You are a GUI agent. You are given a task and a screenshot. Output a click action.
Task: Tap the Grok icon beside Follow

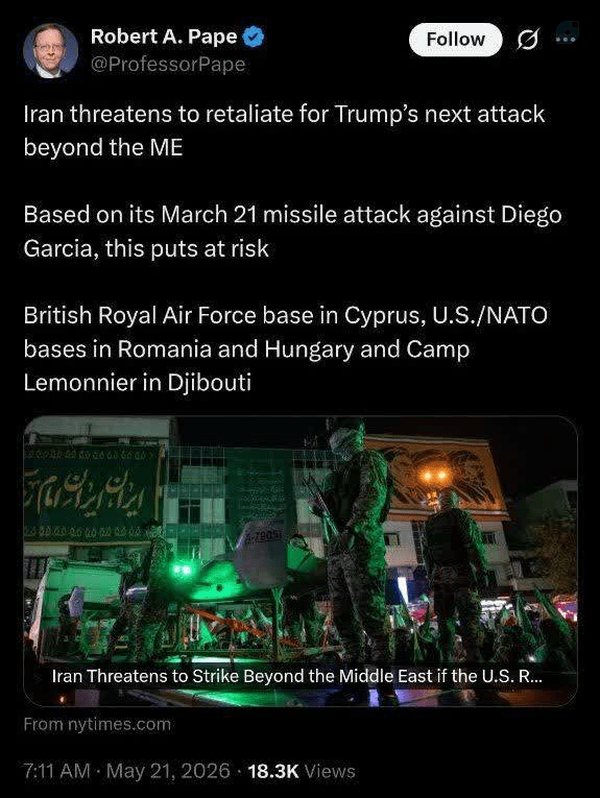[x=527, y=40]
